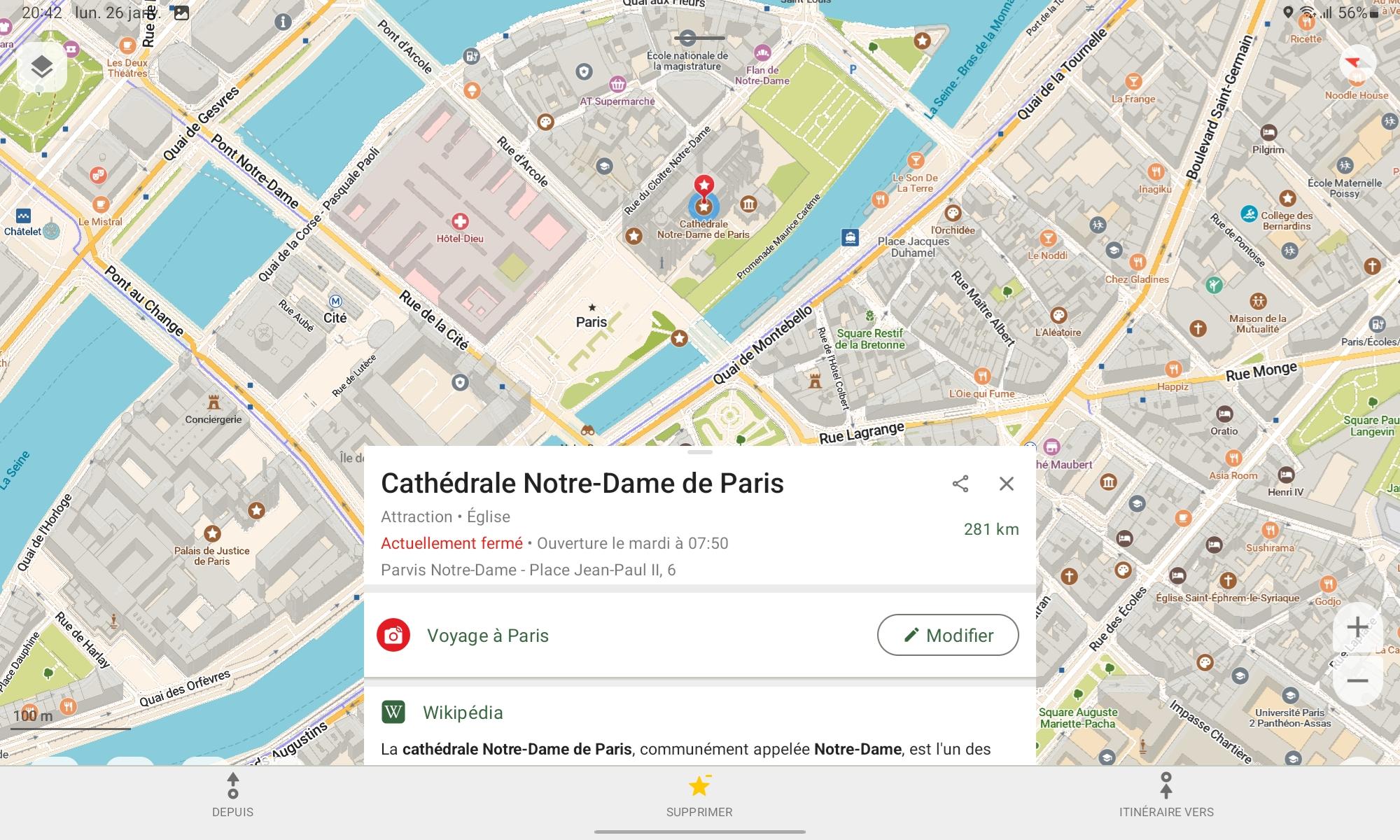This screenshot has height=840, width=1400.
Task: Zoom in with the plus button
Action: pyautogui.click(x=1357, y=626)
